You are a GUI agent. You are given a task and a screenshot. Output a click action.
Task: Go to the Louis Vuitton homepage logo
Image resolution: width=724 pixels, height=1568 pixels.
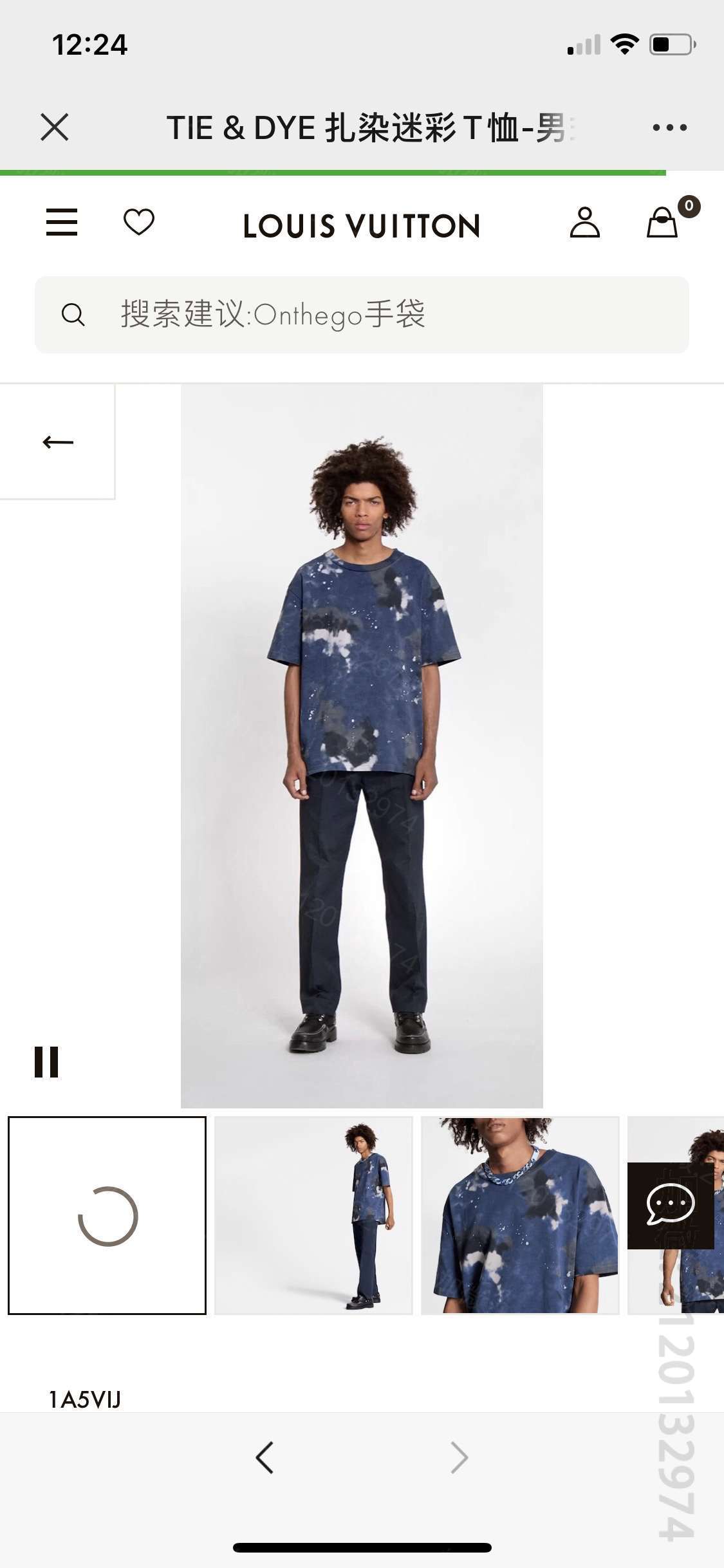362,226
